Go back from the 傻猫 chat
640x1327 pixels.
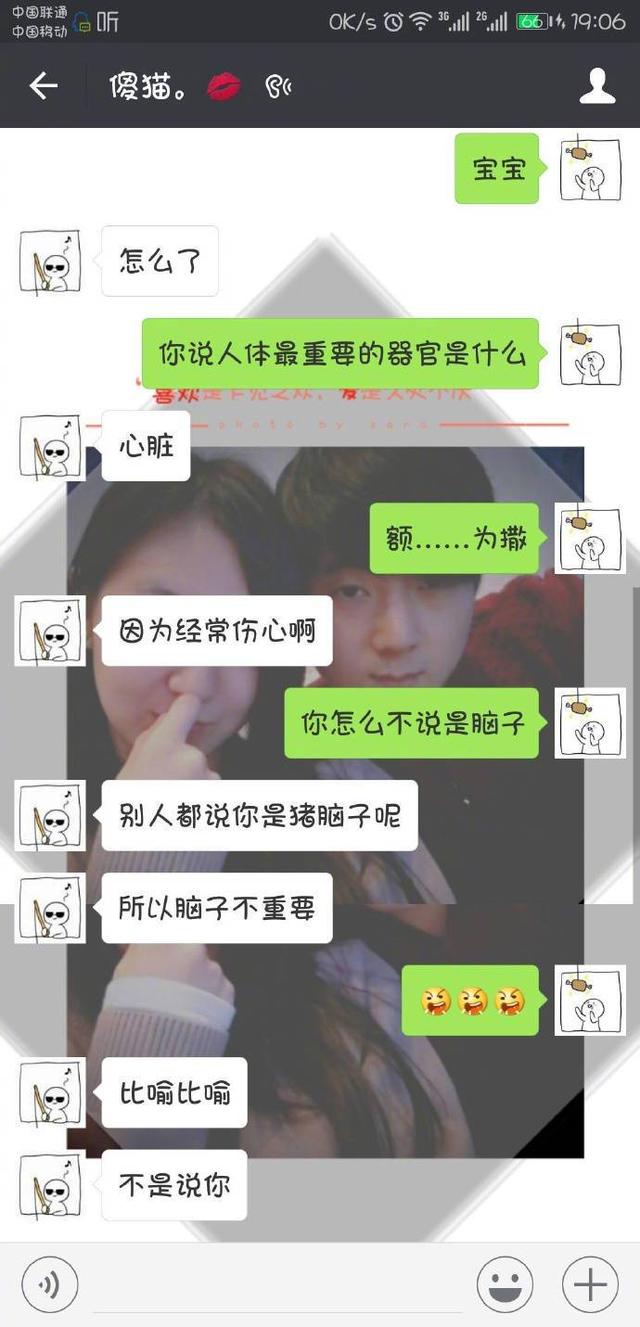pos(43,86)
